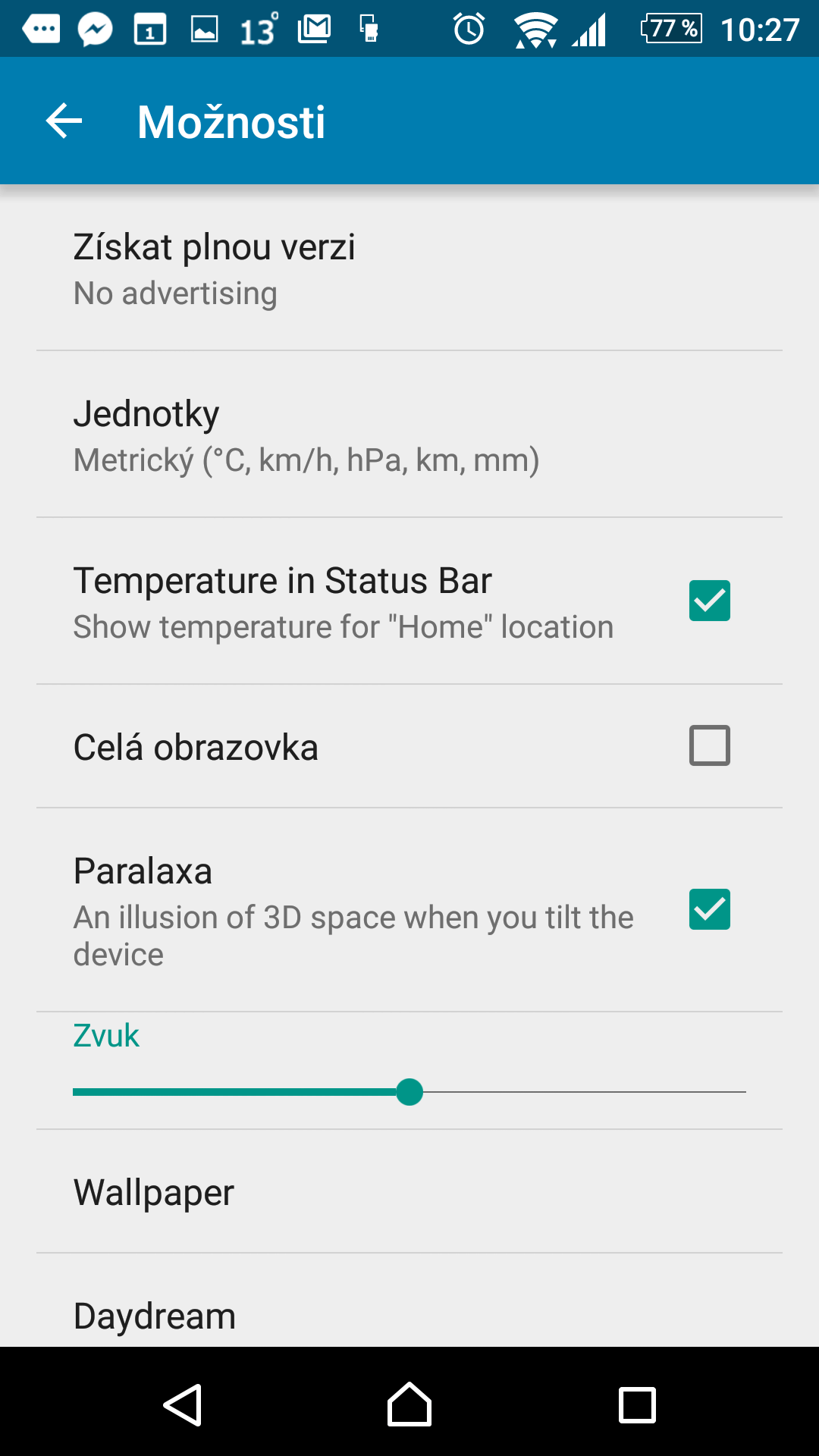Open the Daydream settings row
This screenshot has width=819, height=1456.
coord(409,1301)
